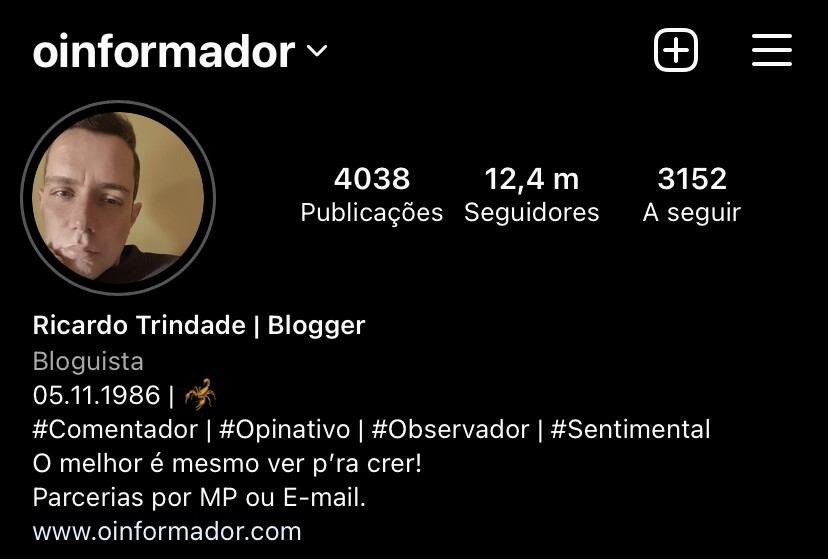
Task: Open the #Sentimental hashtag
Action: click(630, 430)
